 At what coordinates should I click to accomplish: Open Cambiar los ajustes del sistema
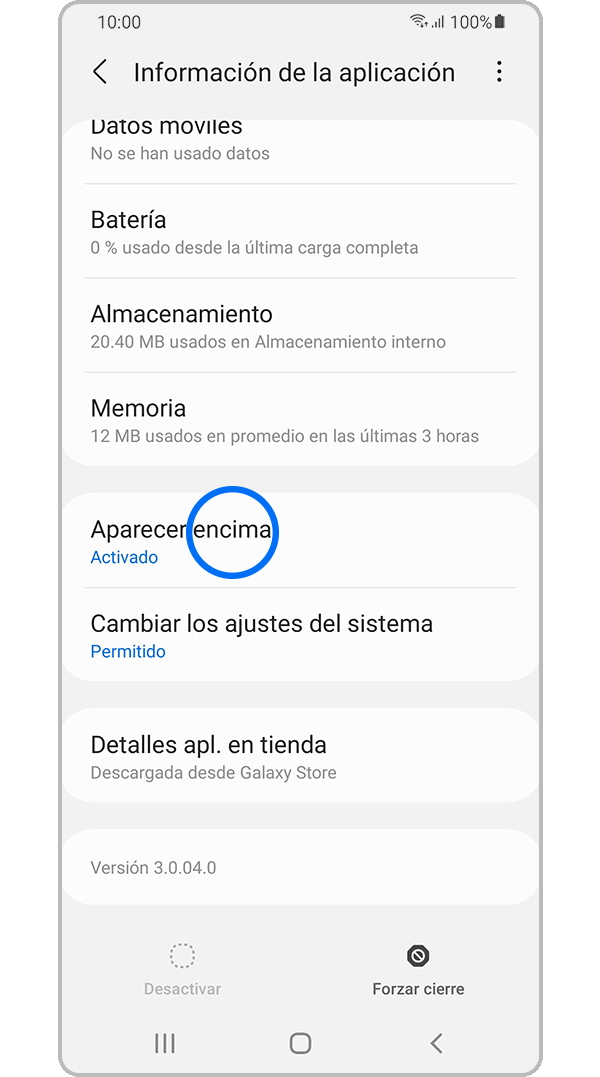[300, 636]
